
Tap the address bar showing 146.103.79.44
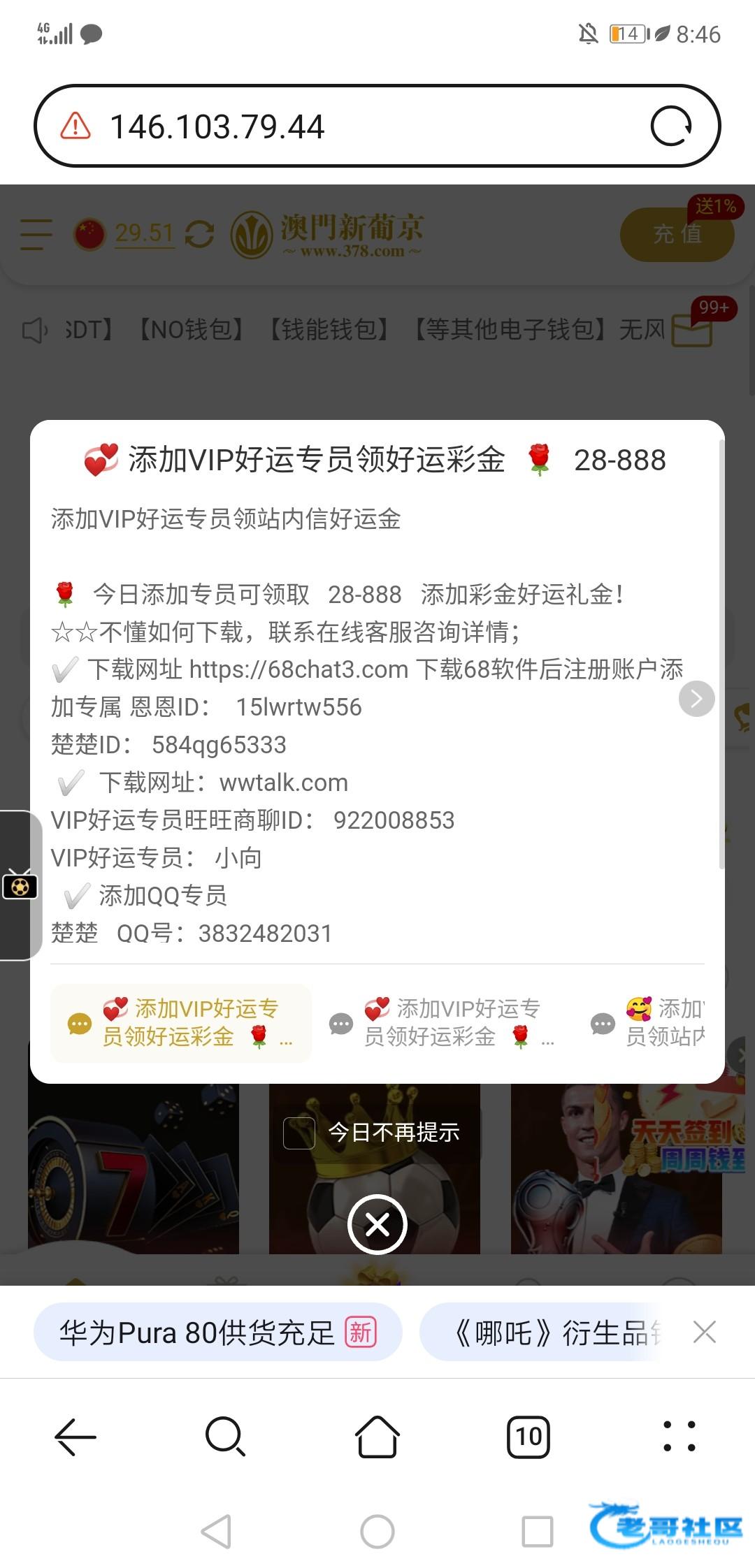(350, 127)
